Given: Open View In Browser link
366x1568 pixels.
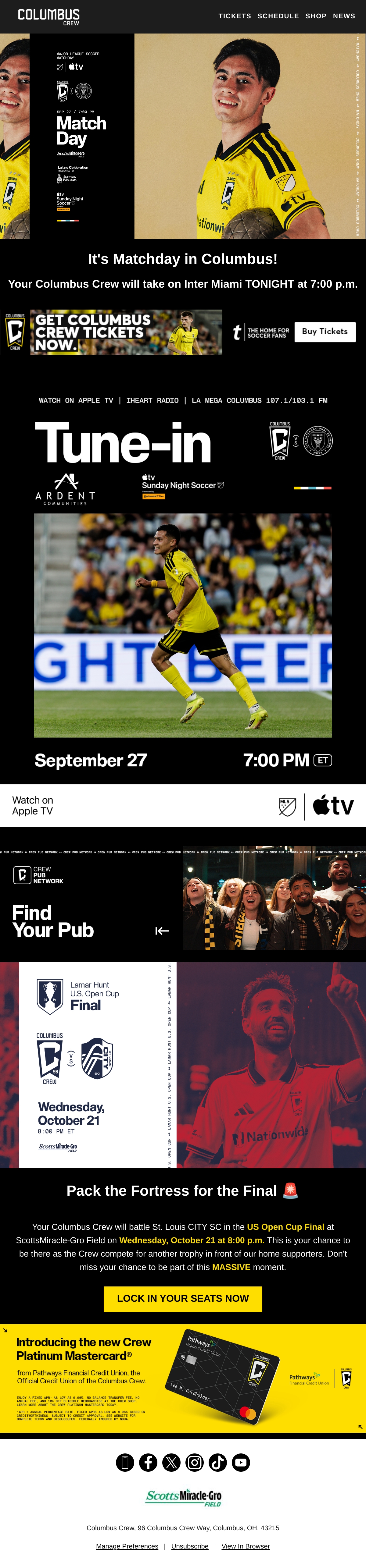Looking at the screenshot, I should 246,1546.
